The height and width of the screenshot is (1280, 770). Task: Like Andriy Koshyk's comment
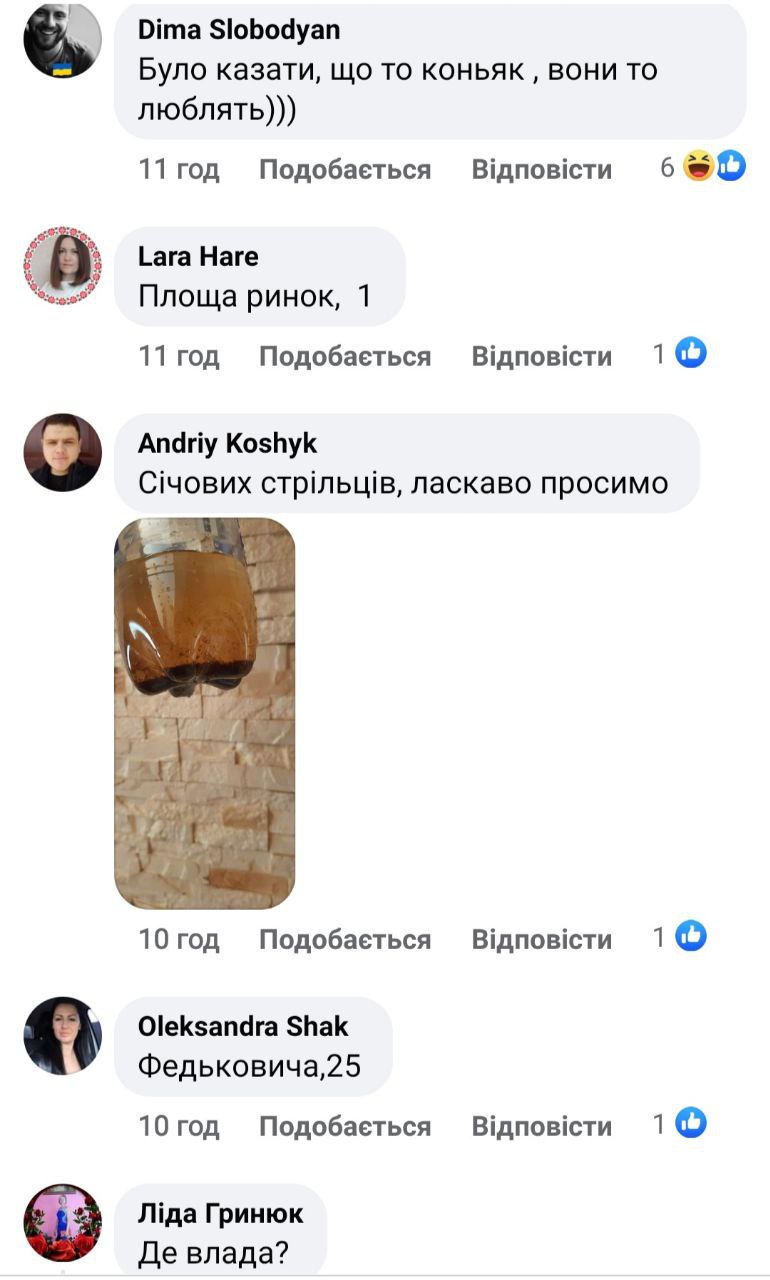coord(344,939)
